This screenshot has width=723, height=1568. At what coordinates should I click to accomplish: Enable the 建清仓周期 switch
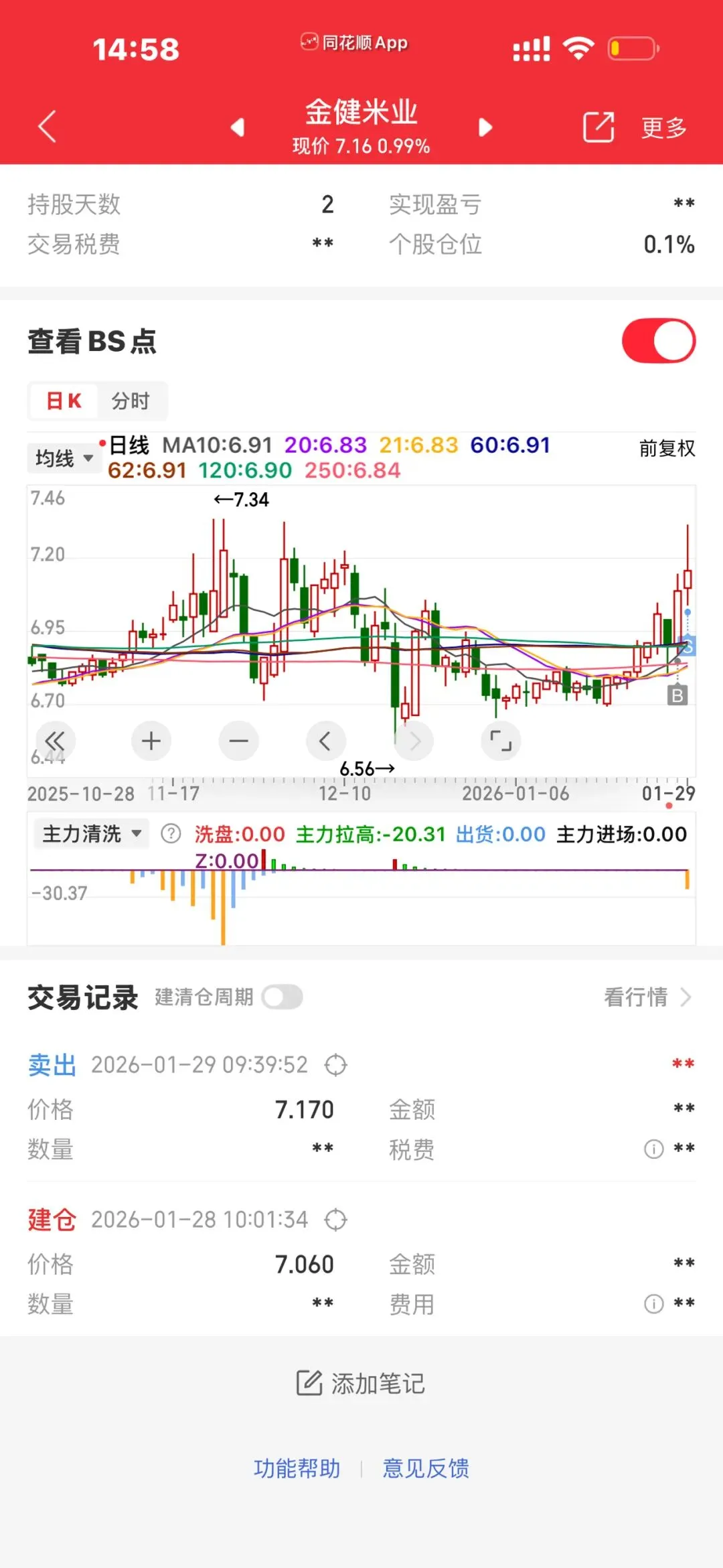(x=282, y=997)
